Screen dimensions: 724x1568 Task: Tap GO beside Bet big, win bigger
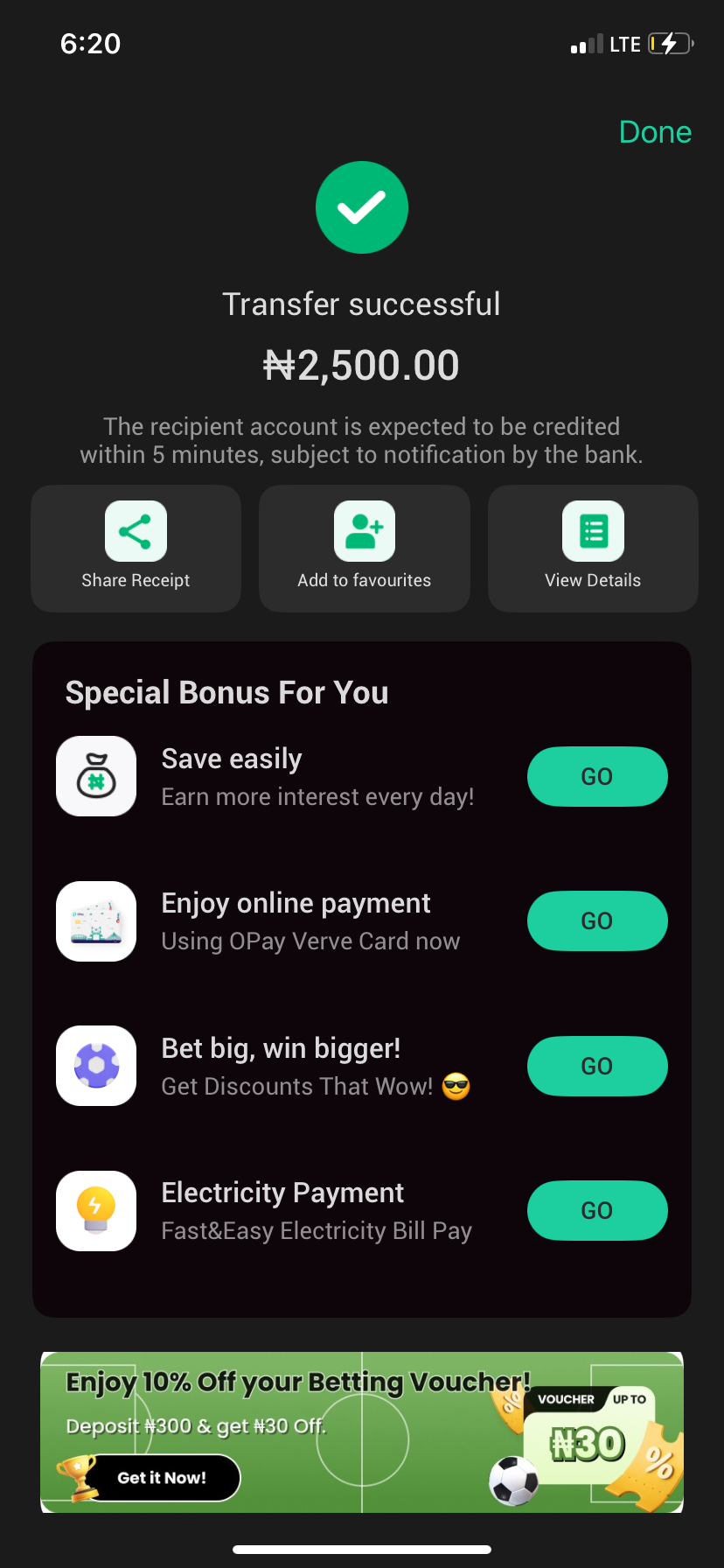pyautogui.click(x=597, y=1066)
